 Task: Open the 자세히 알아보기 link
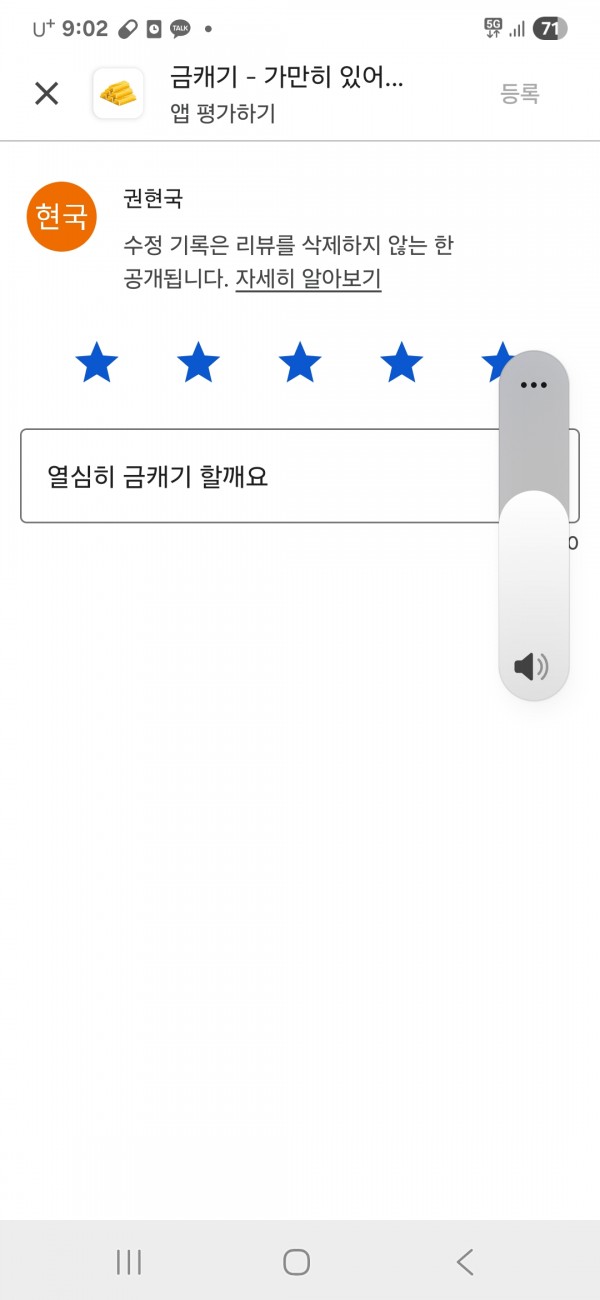308,279
